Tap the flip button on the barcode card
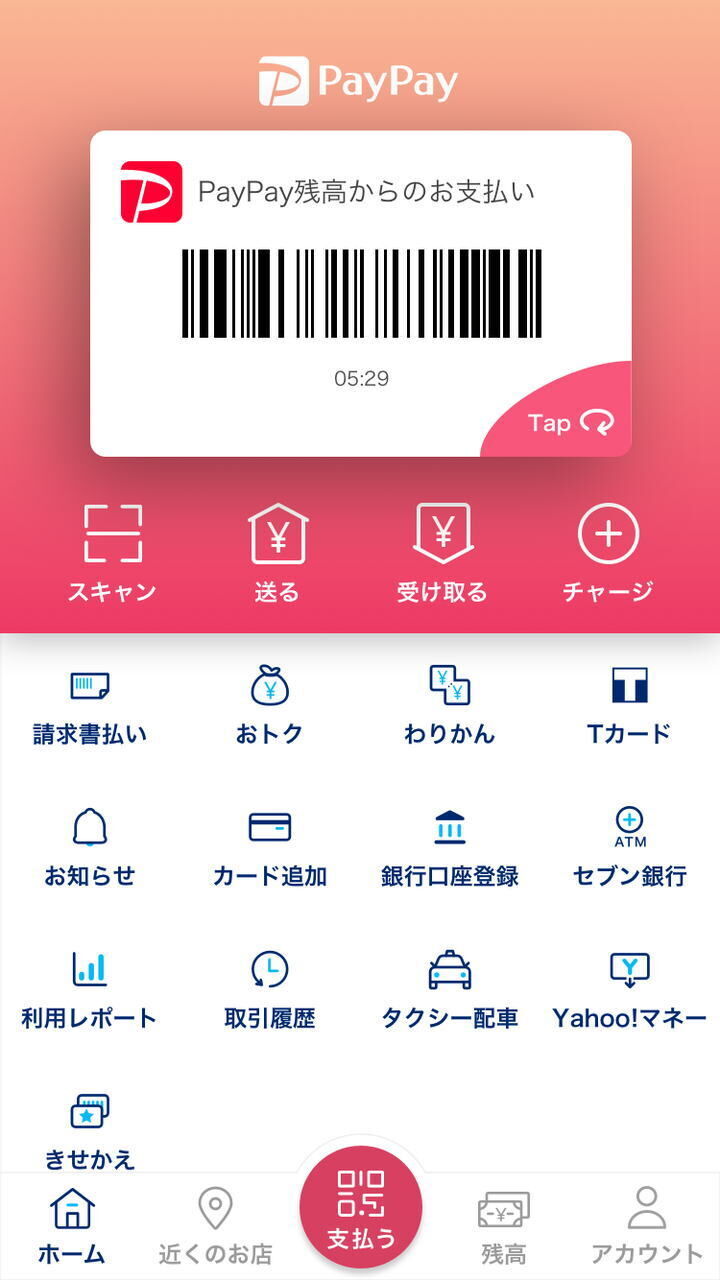This screenshot has height=1280, width=720. tap(570, 423)
